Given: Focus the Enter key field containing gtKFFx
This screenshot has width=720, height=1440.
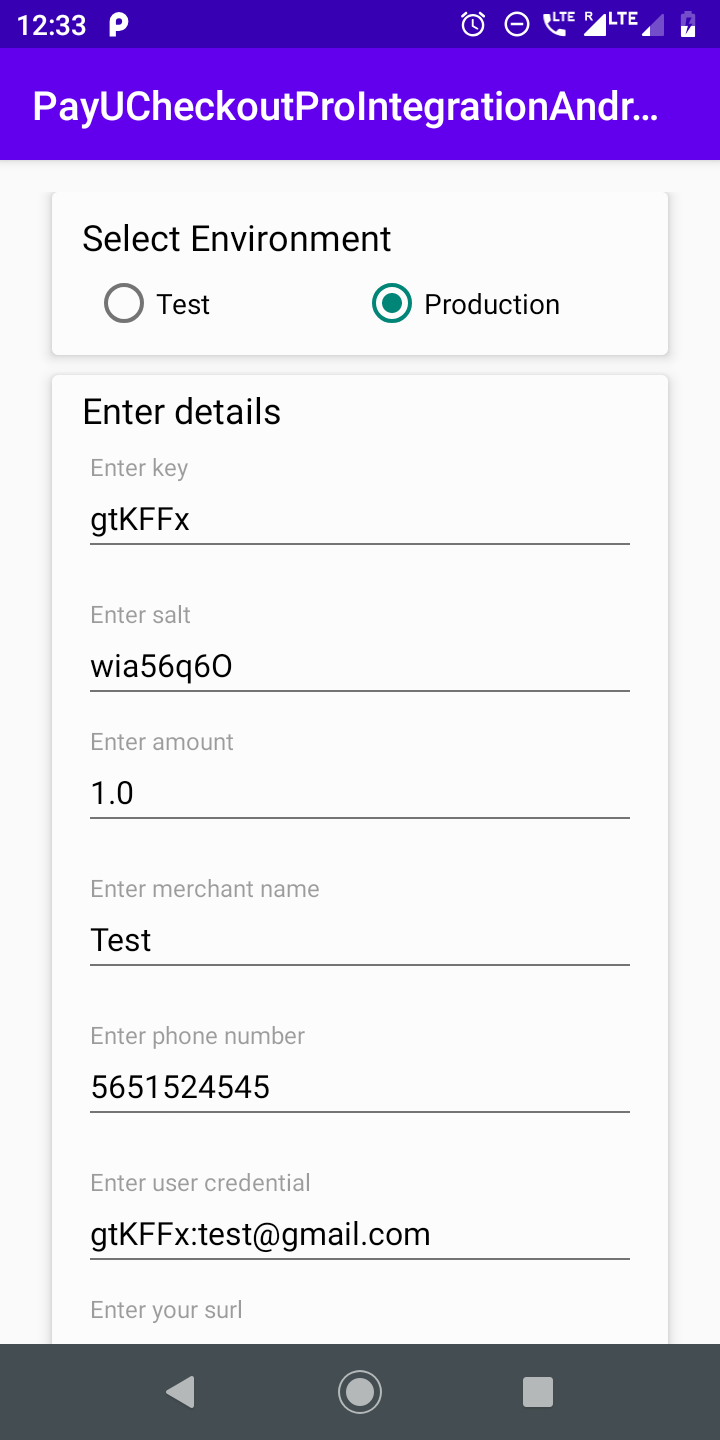Looking at the screenshot, I should 360,519.
